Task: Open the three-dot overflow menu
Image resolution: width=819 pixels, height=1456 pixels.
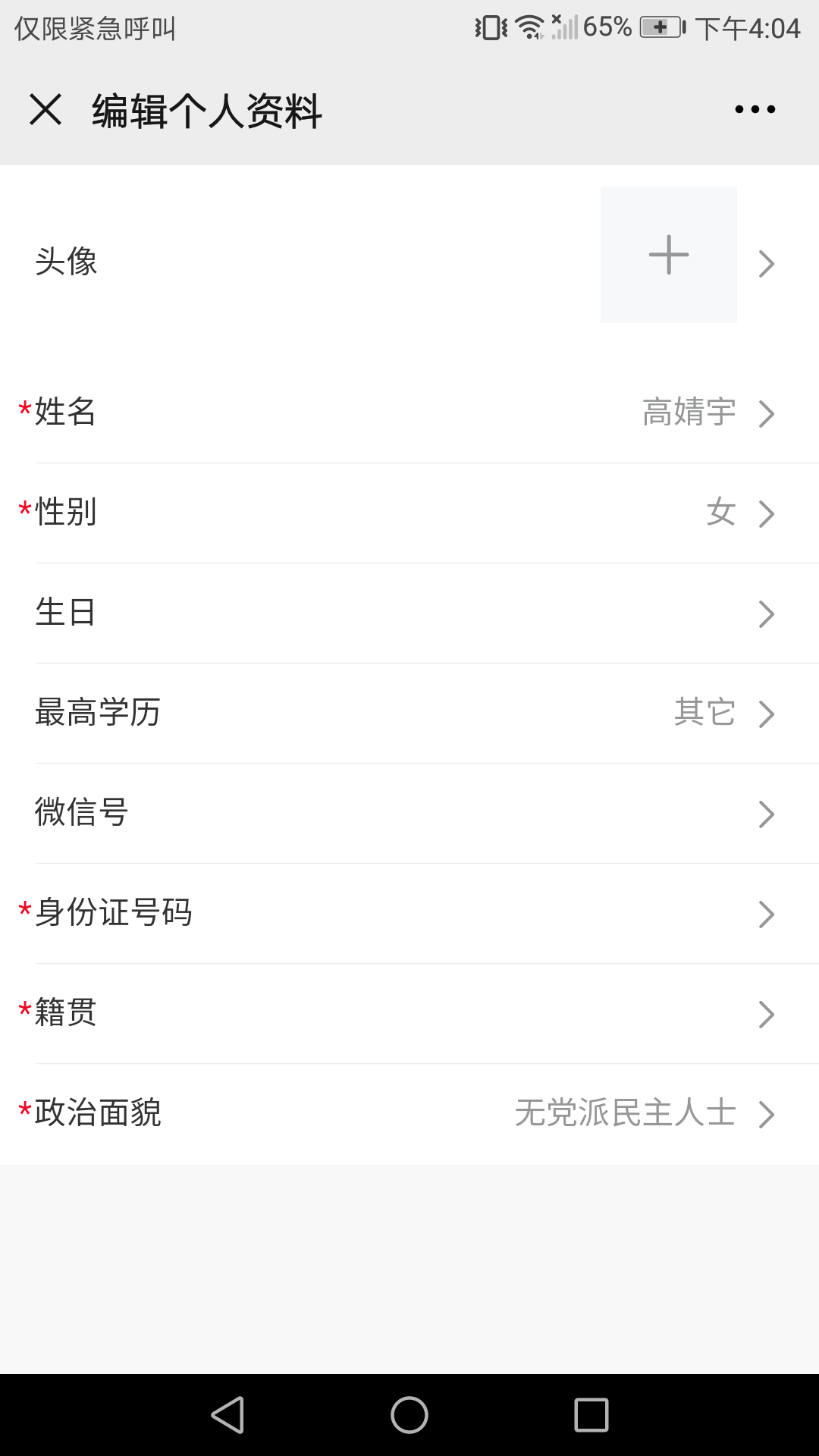Action: click(755, 110)
